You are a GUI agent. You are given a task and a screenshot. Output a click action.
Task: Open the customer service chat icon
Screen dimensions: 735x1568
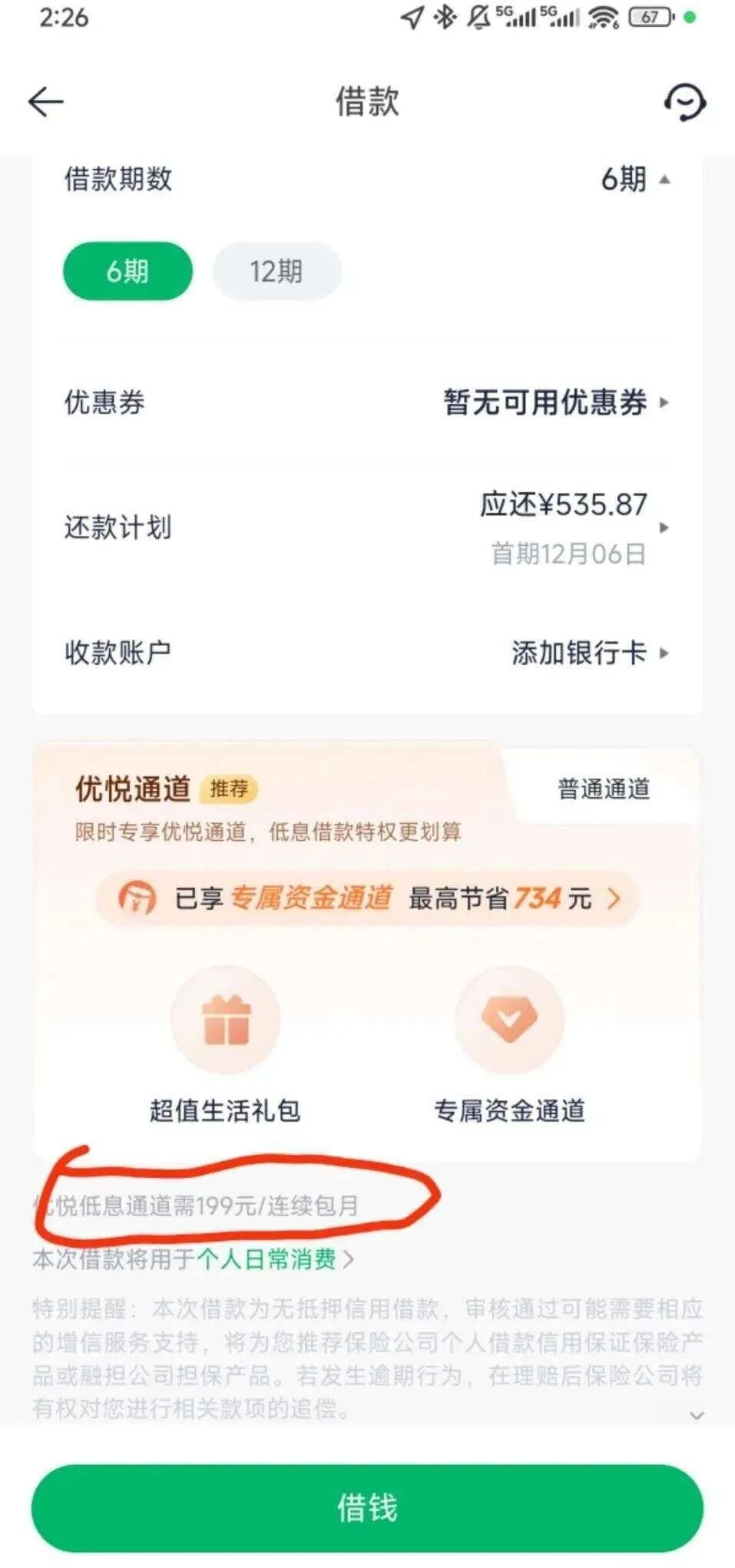tap(686, 101)
